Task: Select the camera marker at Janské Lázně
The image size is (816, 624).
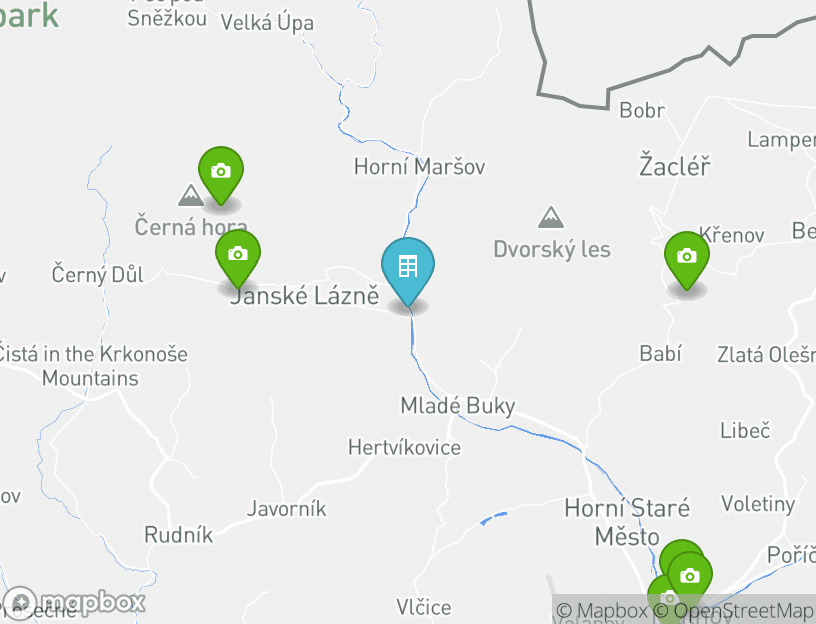Action: (x=237, y=254)
